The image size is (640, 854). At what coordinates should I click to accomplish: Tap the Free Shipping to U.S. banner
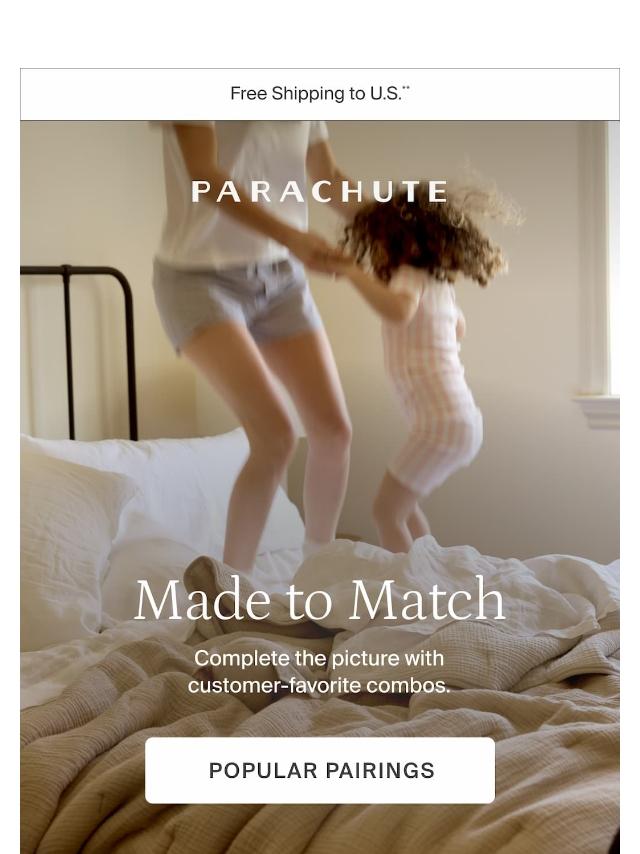[x=320, y=94]
